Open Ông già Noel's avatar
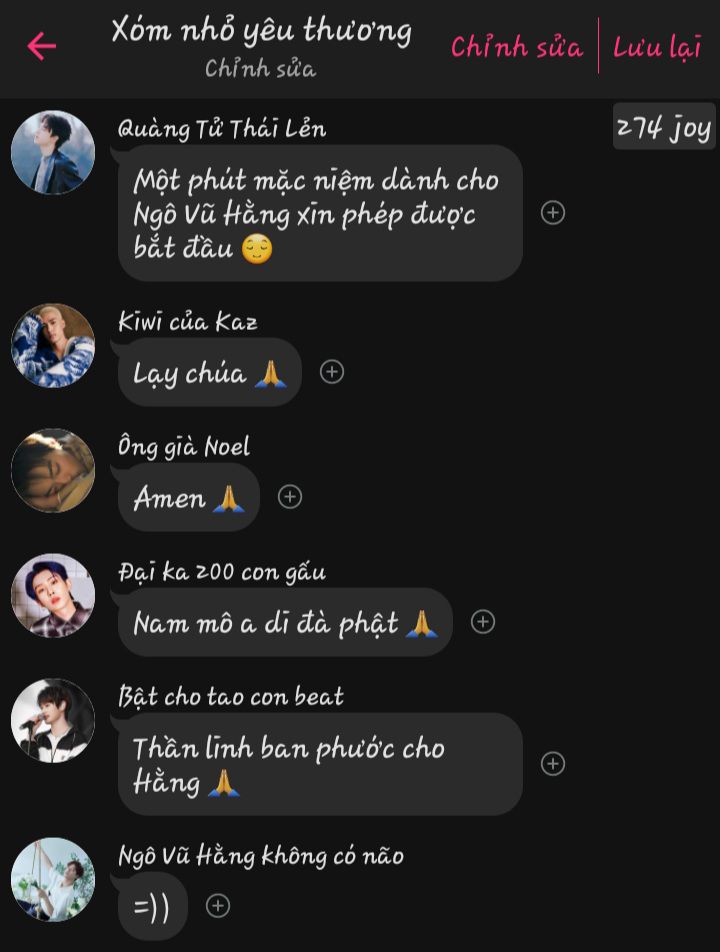The image size is (720, 952). [53, 471]
